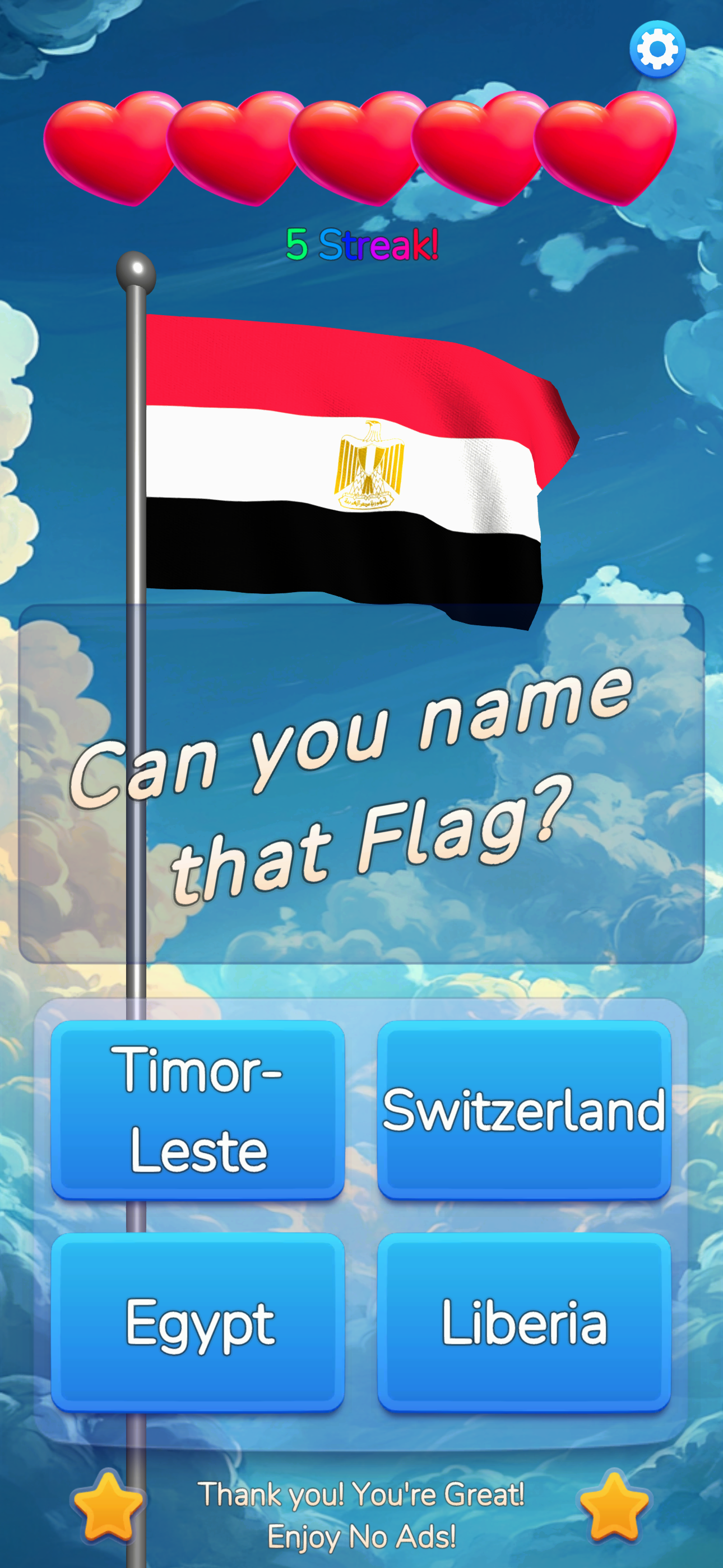Choose Timor-Leste as the answer

[198, 1109]
